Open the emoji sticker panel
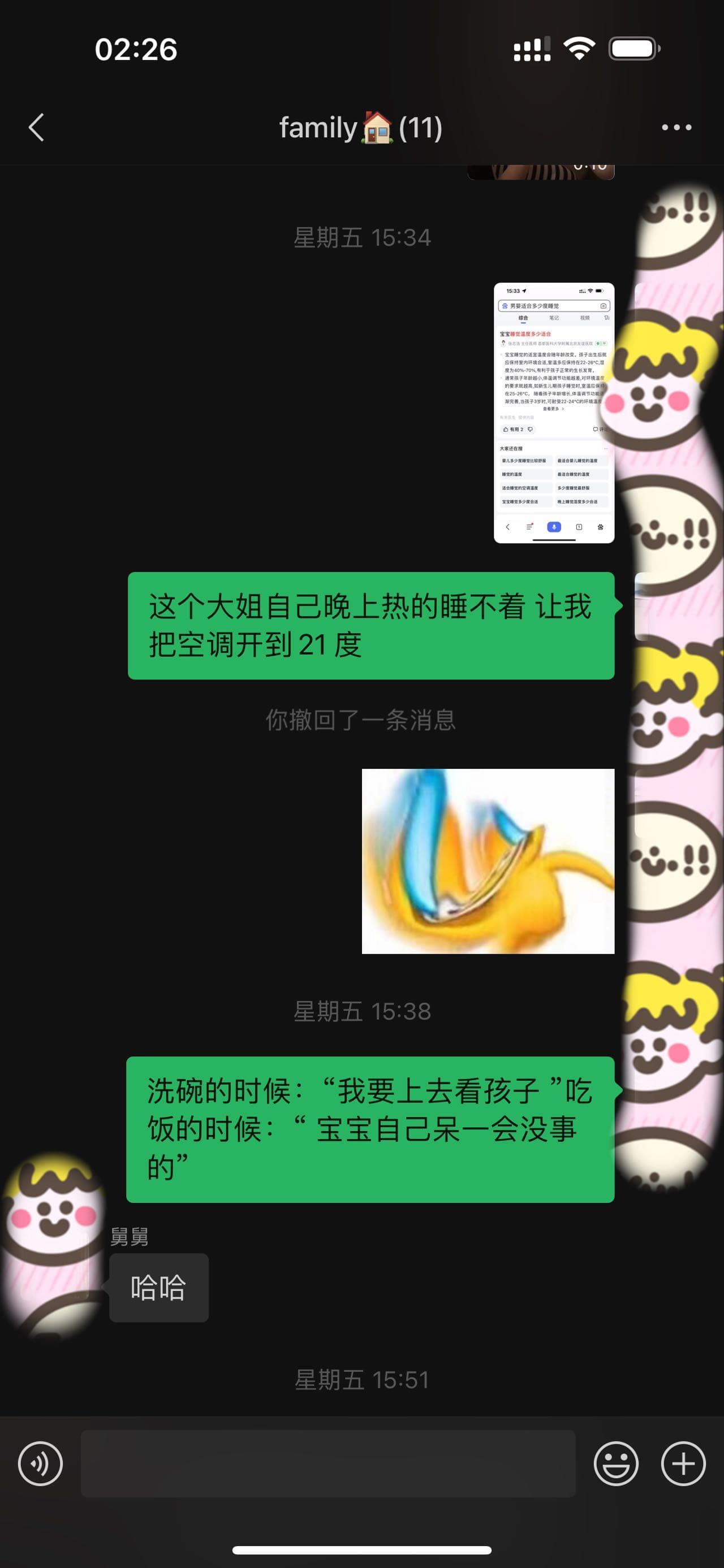 (615, 1463)
